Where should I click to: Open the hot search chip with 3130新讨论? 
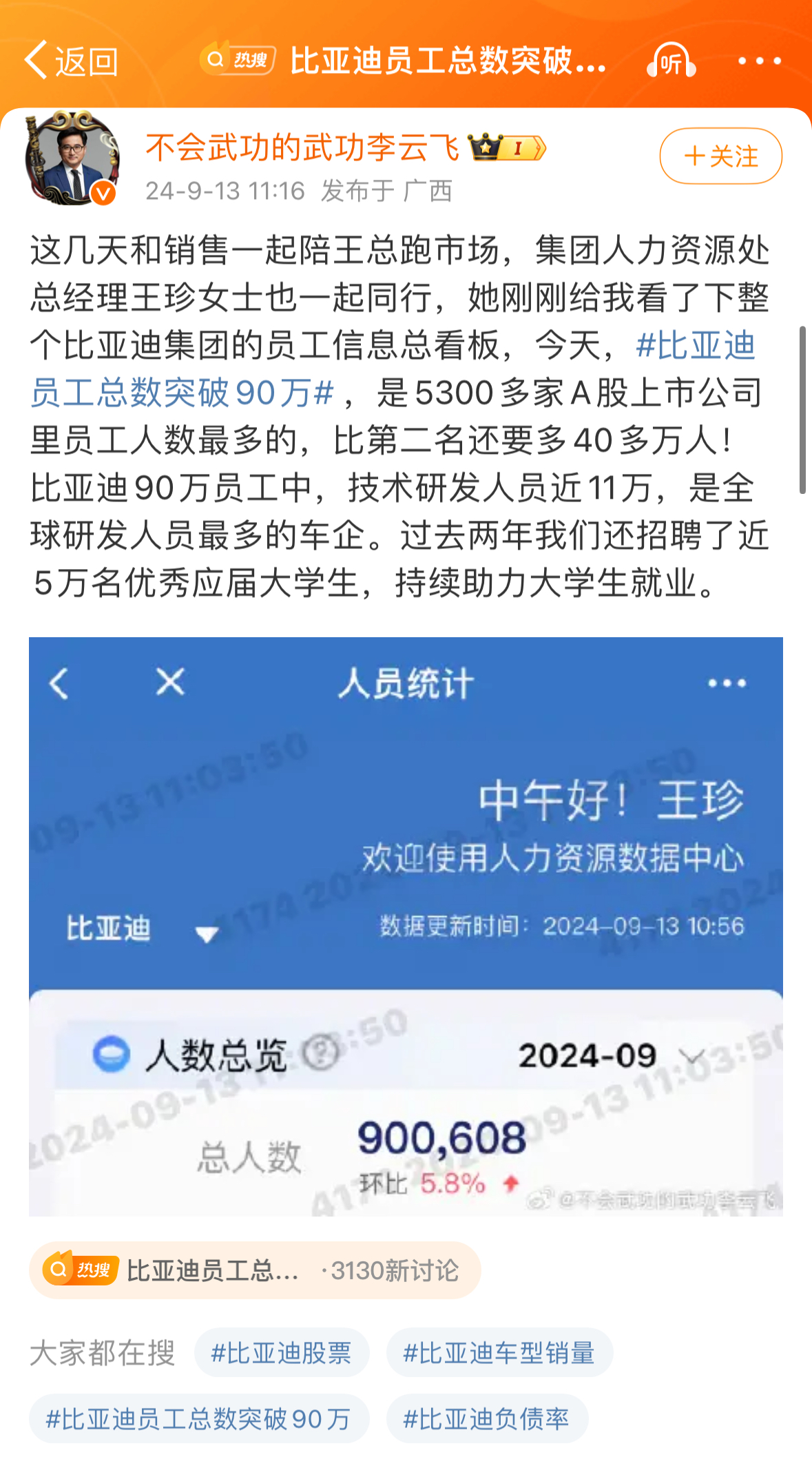click(x=255, y=1270)
